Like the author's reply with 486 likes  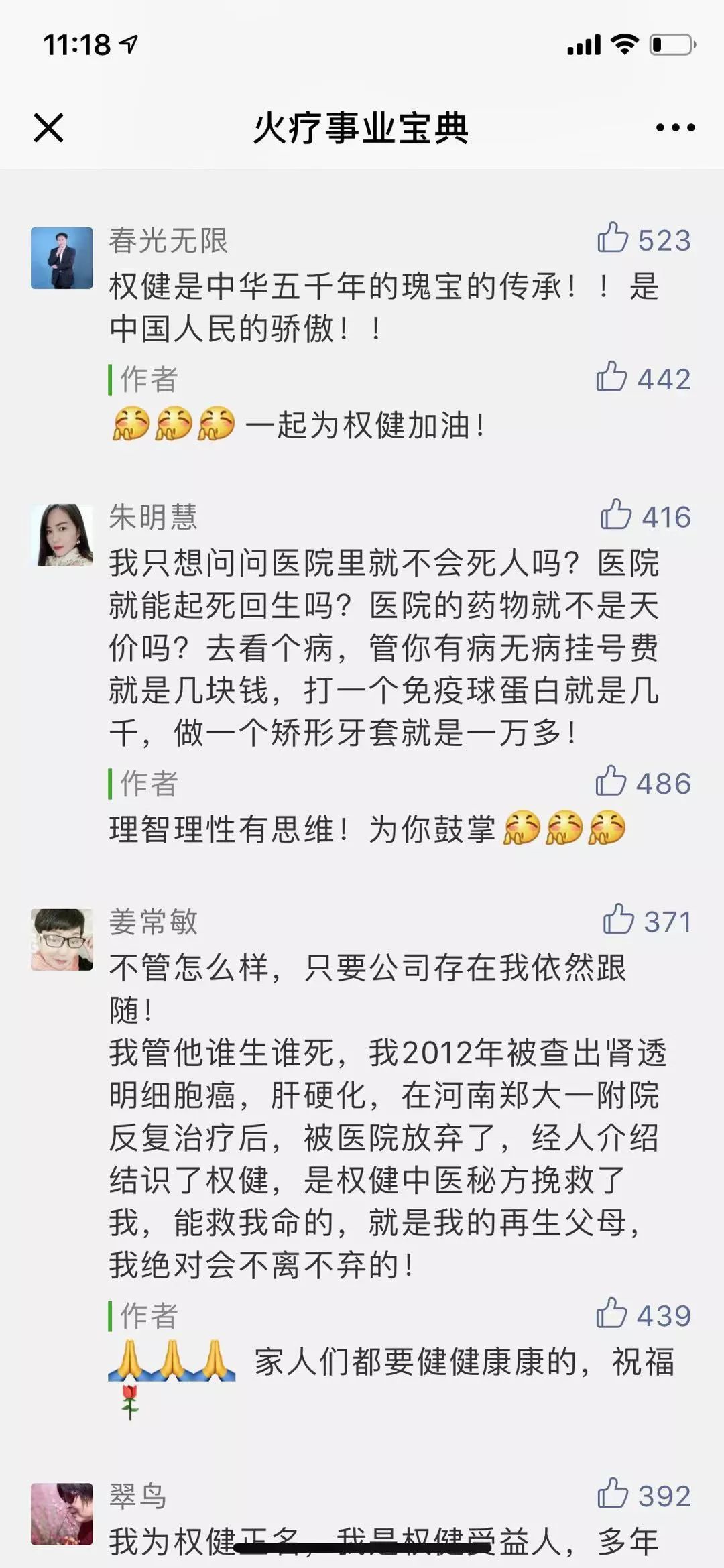pos(611,782)
